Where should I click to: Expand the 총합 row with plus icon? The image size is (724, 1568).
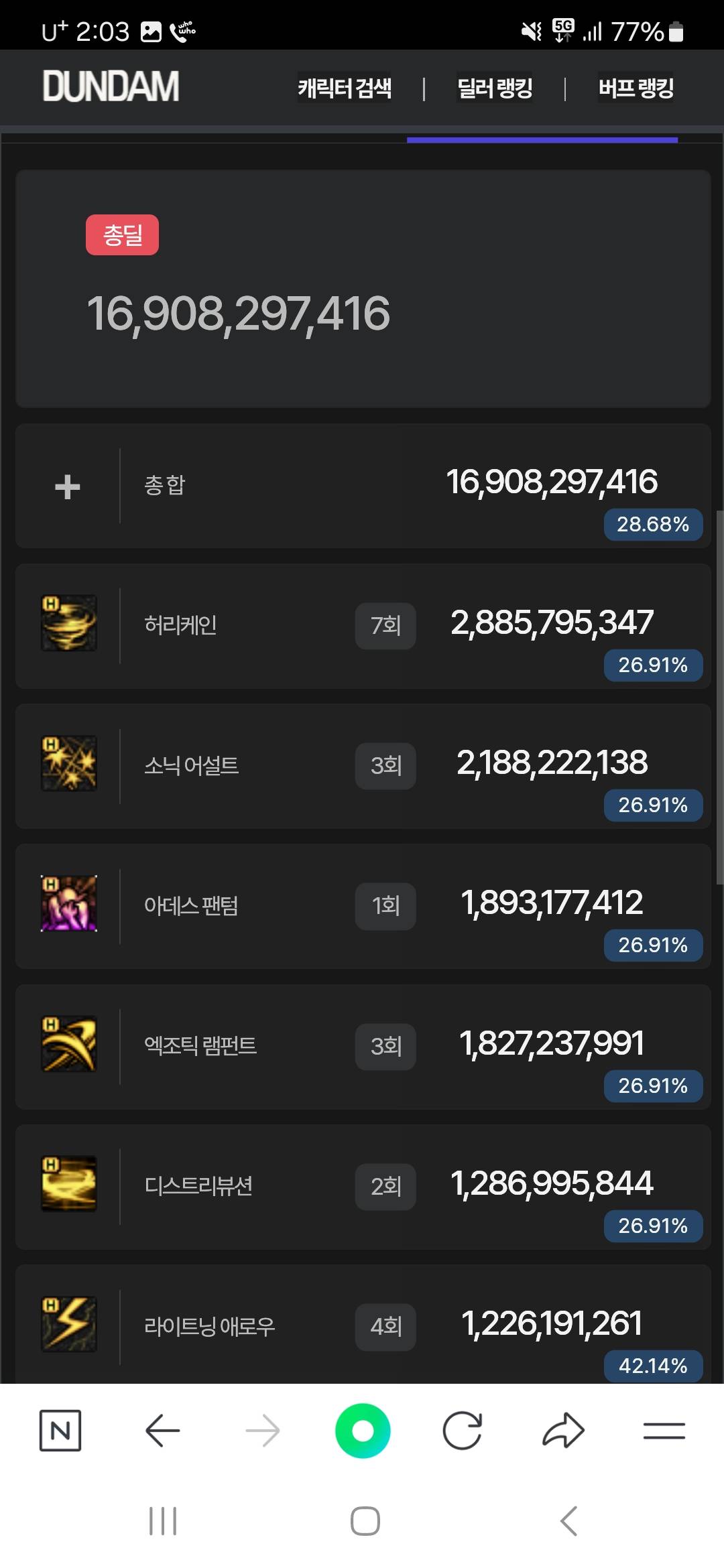tap(67, 486)
